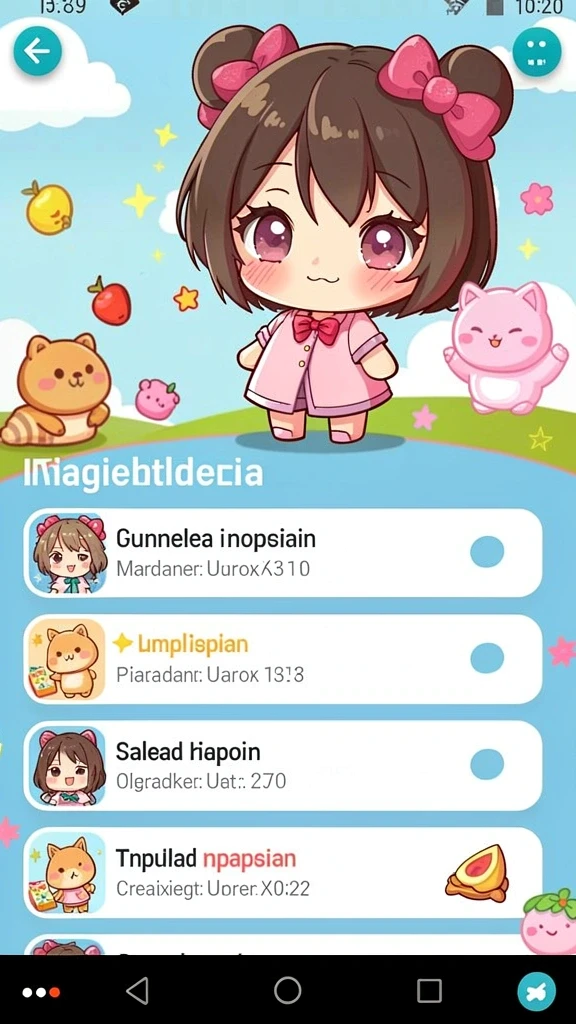
Task: Tap the system back triangle
Action: pos(138,991)
